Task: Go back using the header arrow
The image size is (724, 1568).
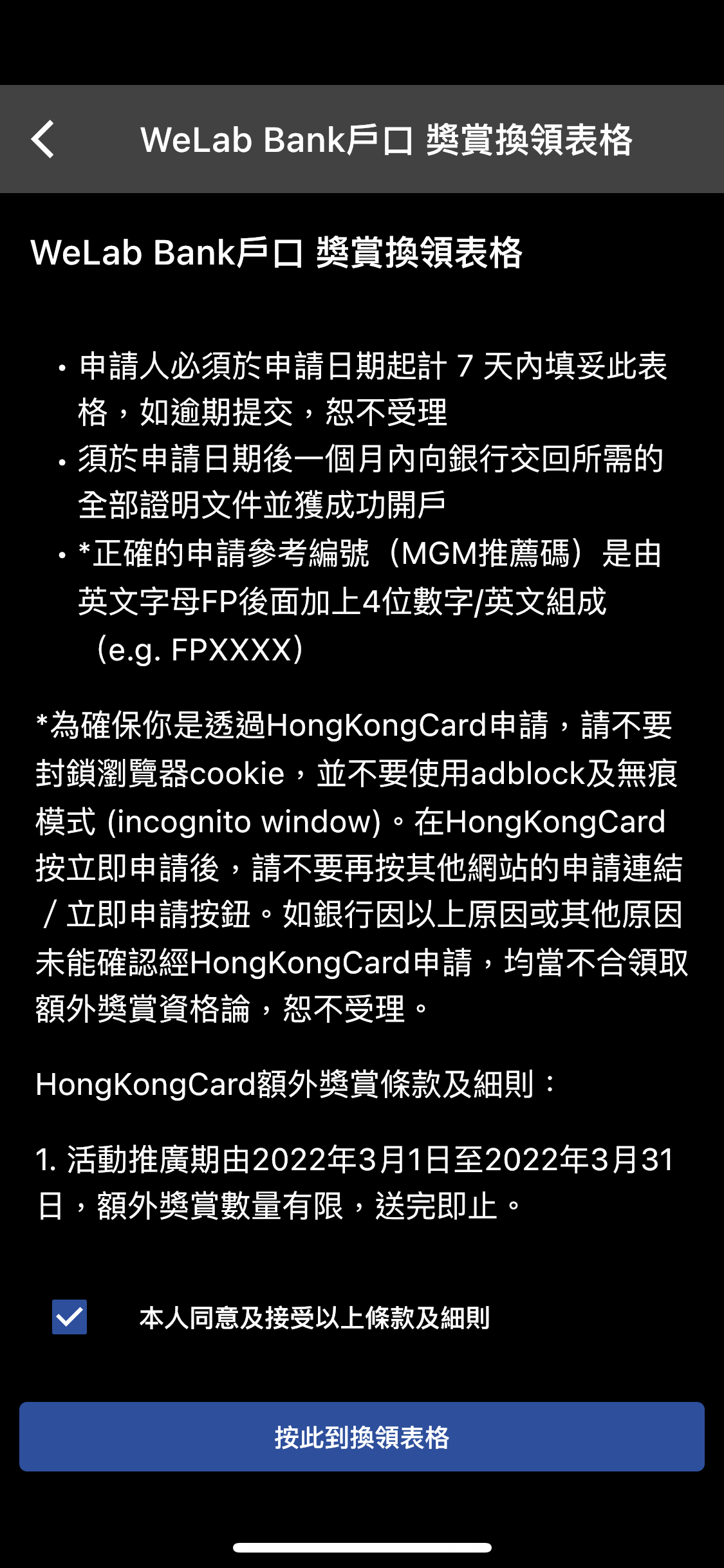Action: click(43, 139)
